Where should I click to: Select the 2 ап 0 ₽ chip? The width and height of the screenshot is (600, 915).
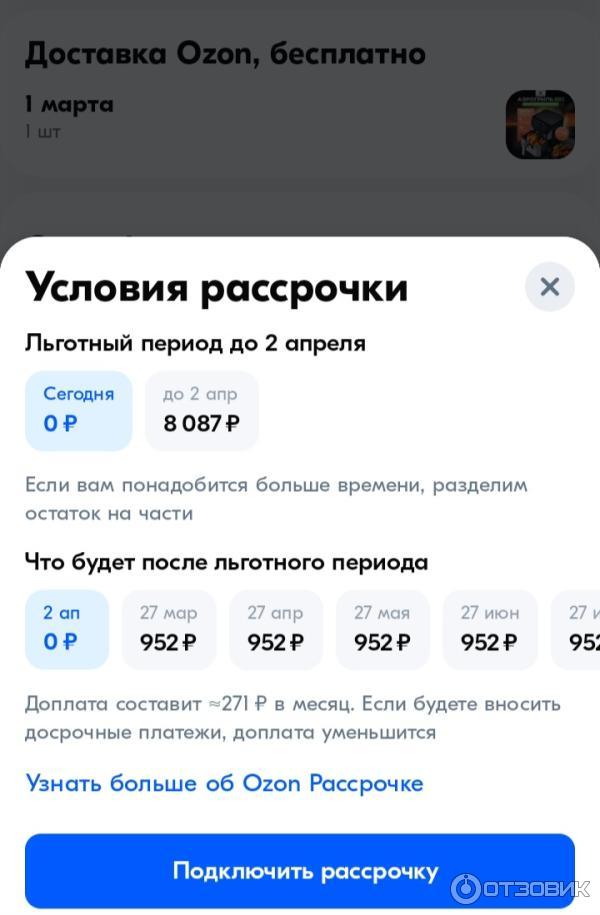point(66,629)
